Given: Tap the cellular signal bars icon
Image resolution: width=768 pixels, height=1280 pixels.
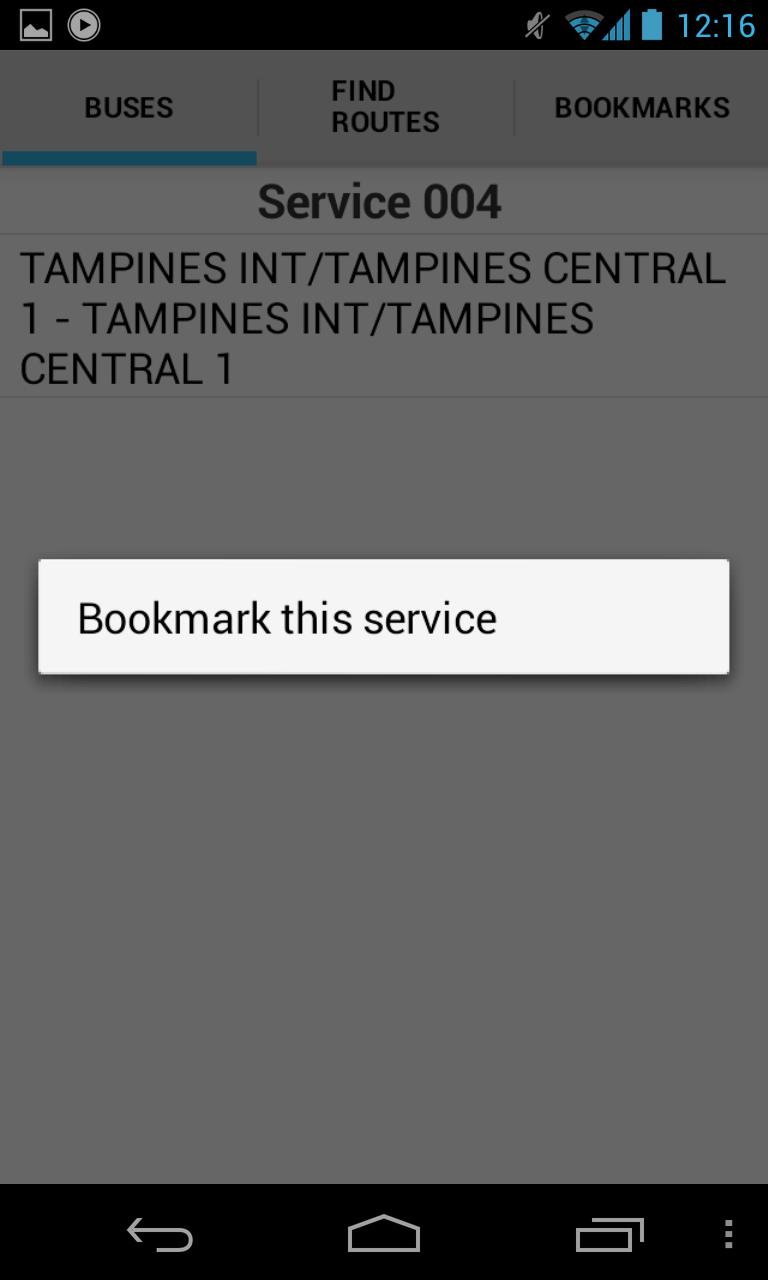Looking at the screenshot, I should tap(617, 27).
